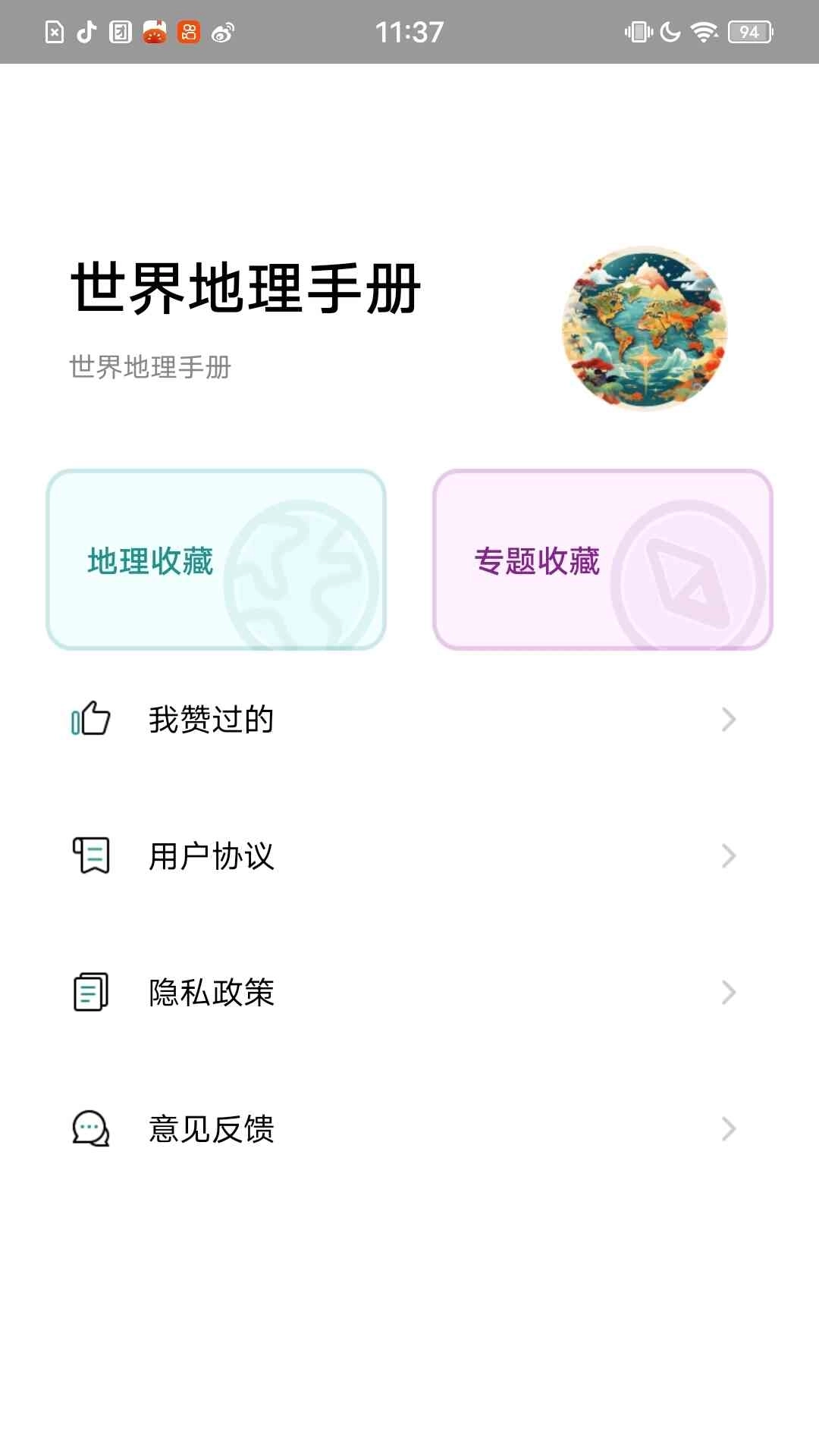Select the chat bubble icon beside 意见反馈
819x1456 pixels.
(x=89, y=1129)
